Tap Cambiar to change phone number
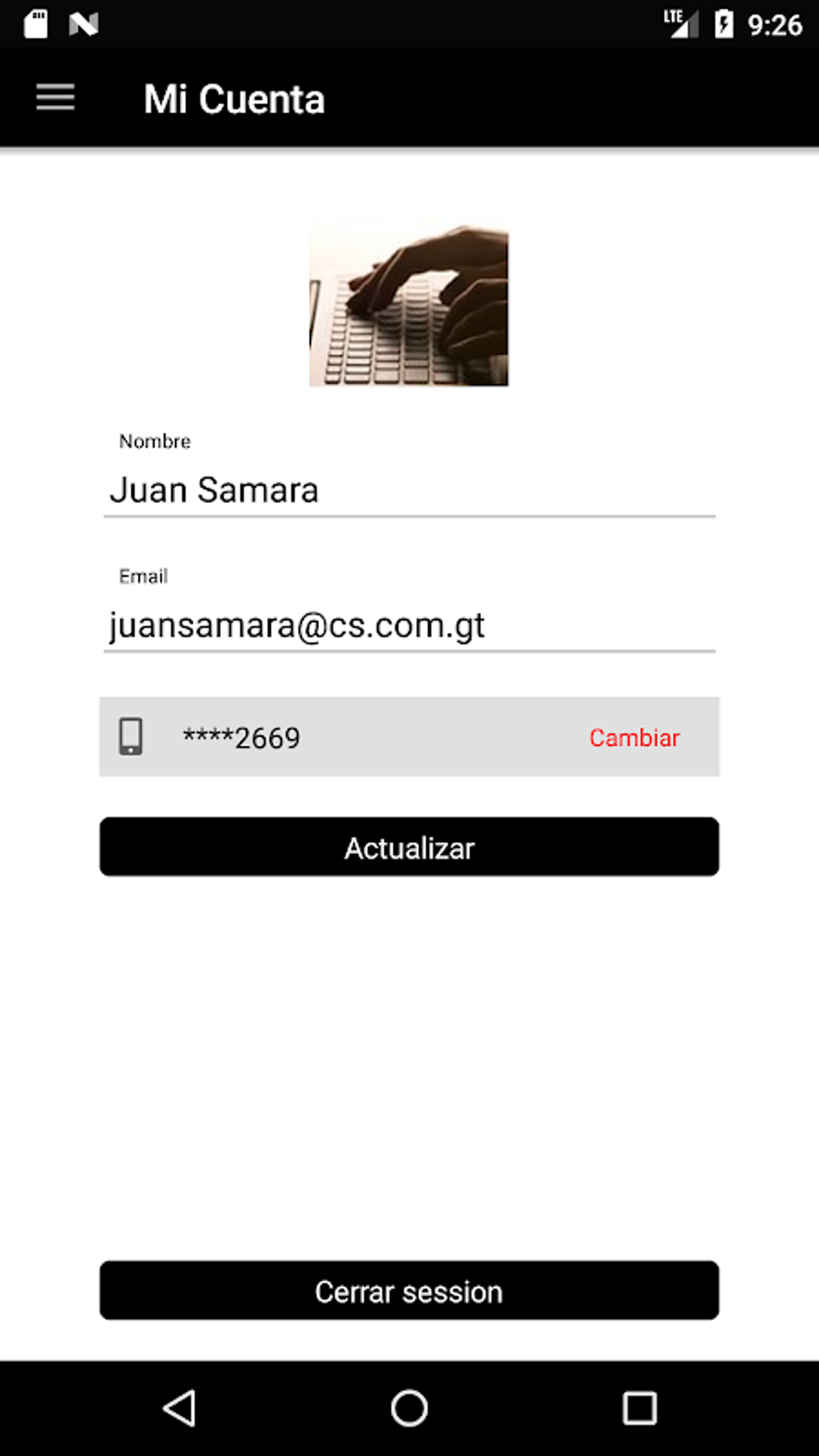The width and height of the screenshot is (819, 1456). (x=634, y=737)
